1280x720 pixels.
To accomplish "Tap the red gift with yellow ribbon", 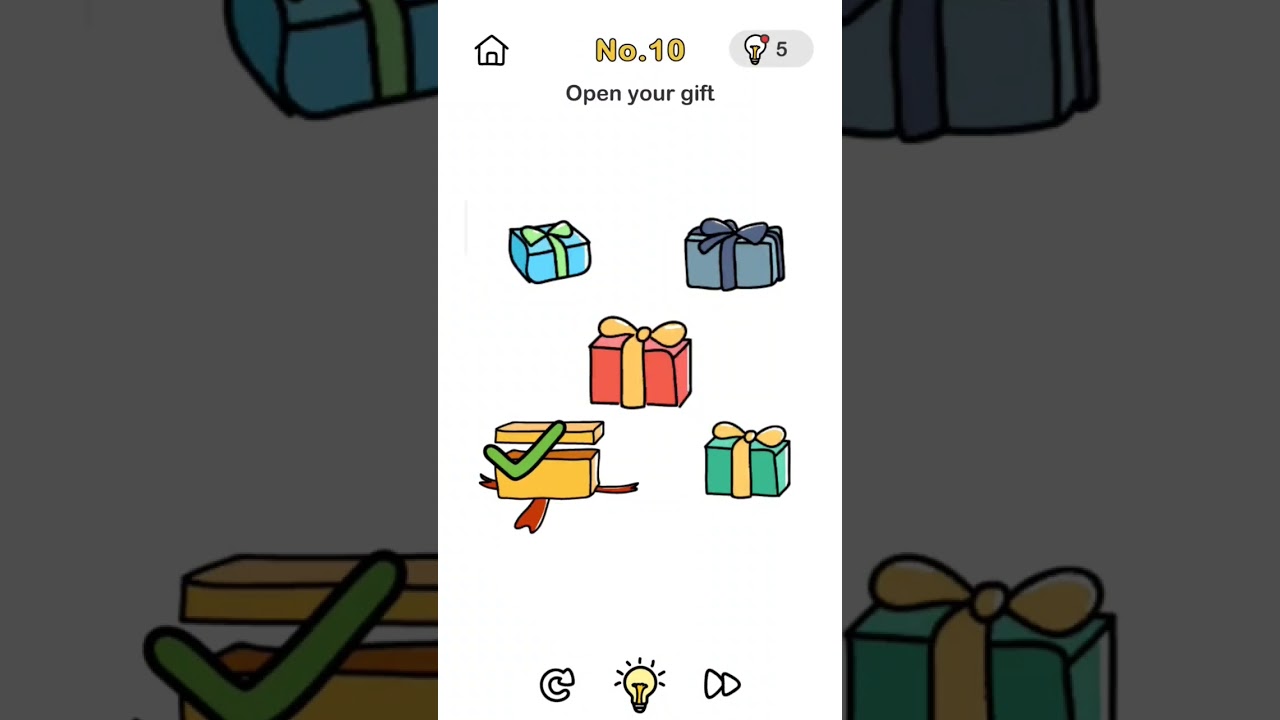I will (640, 364).
